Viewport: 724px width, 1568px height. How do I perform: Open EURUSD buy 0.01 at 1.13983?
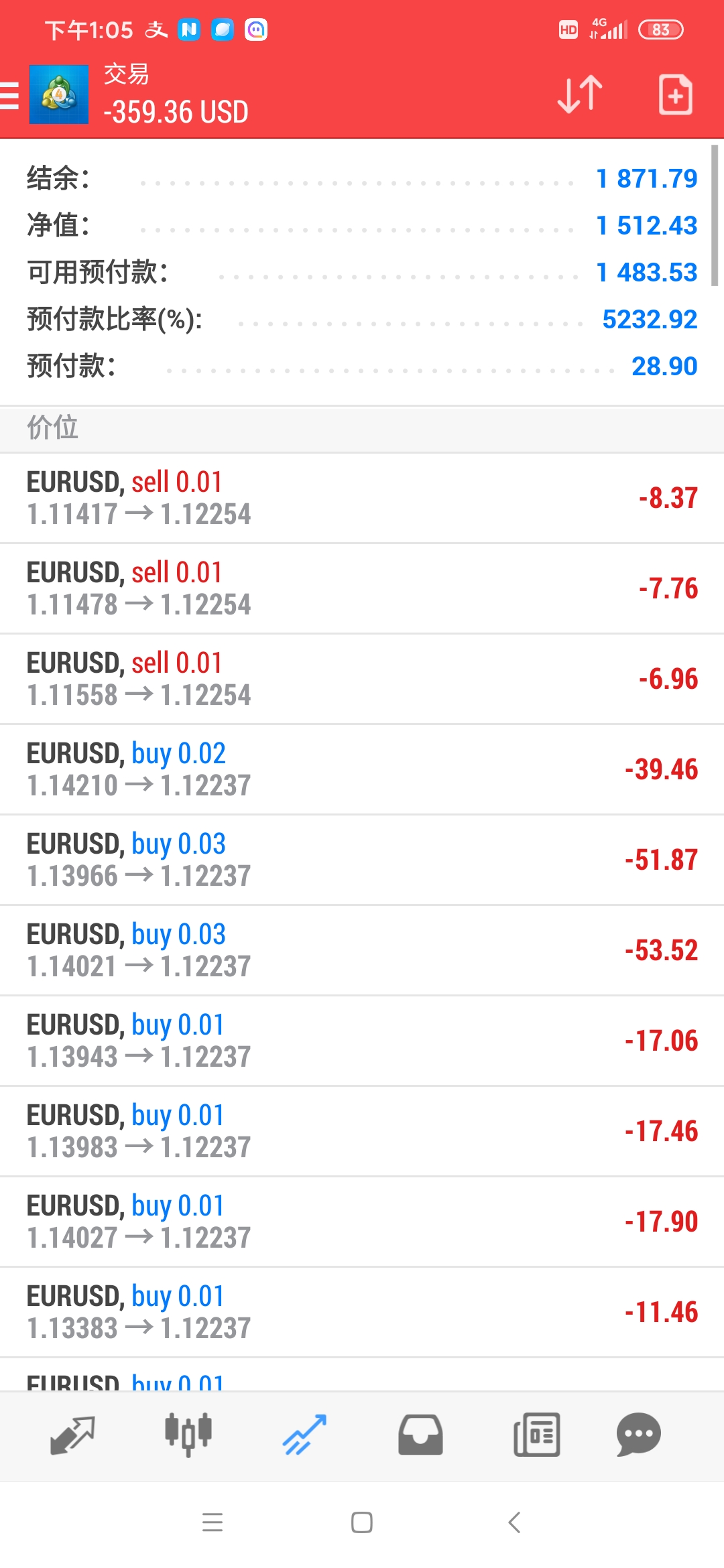click(x=362, y=1131)
